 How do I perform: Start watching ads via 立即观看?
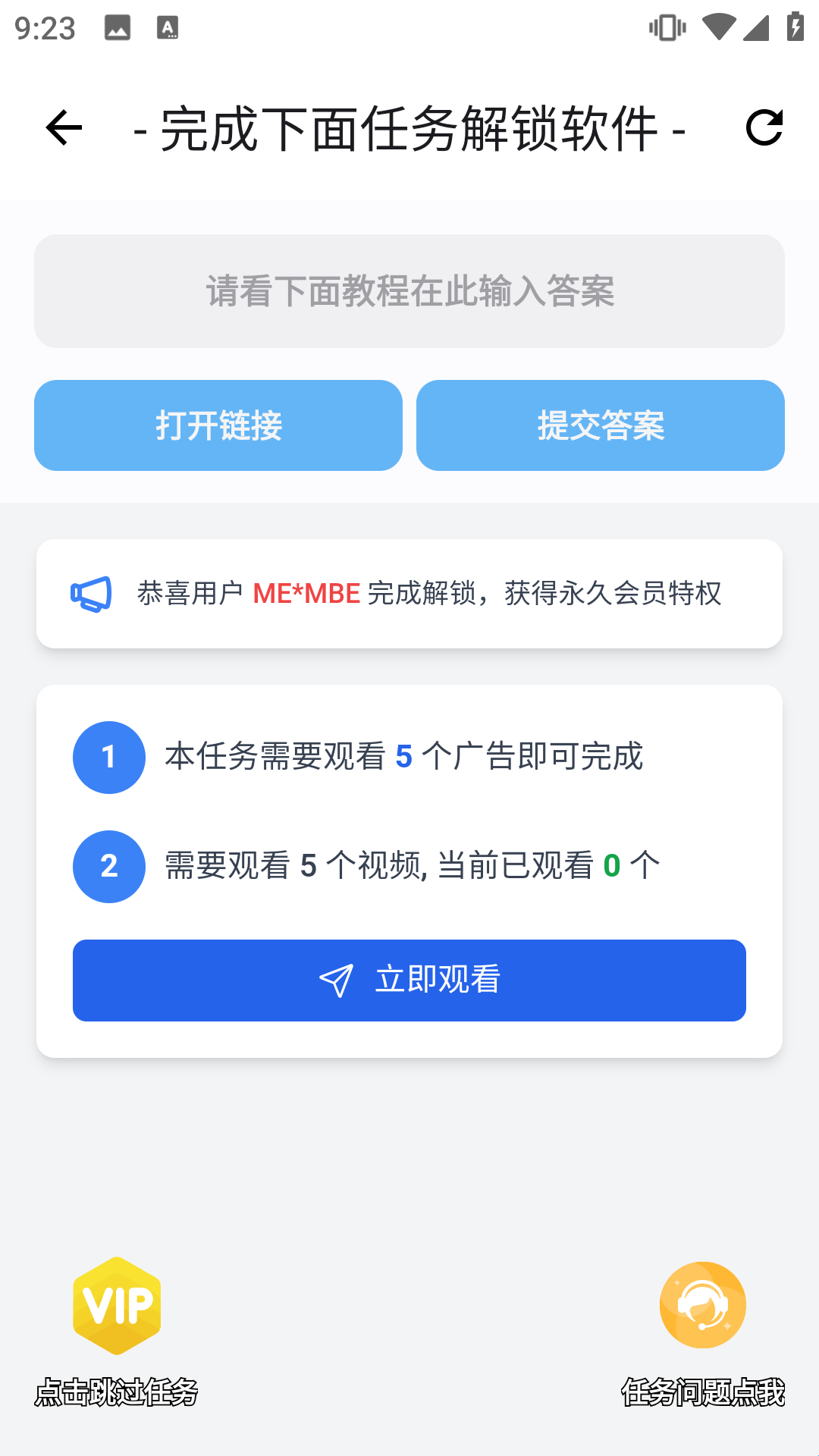tap(409, 980)
